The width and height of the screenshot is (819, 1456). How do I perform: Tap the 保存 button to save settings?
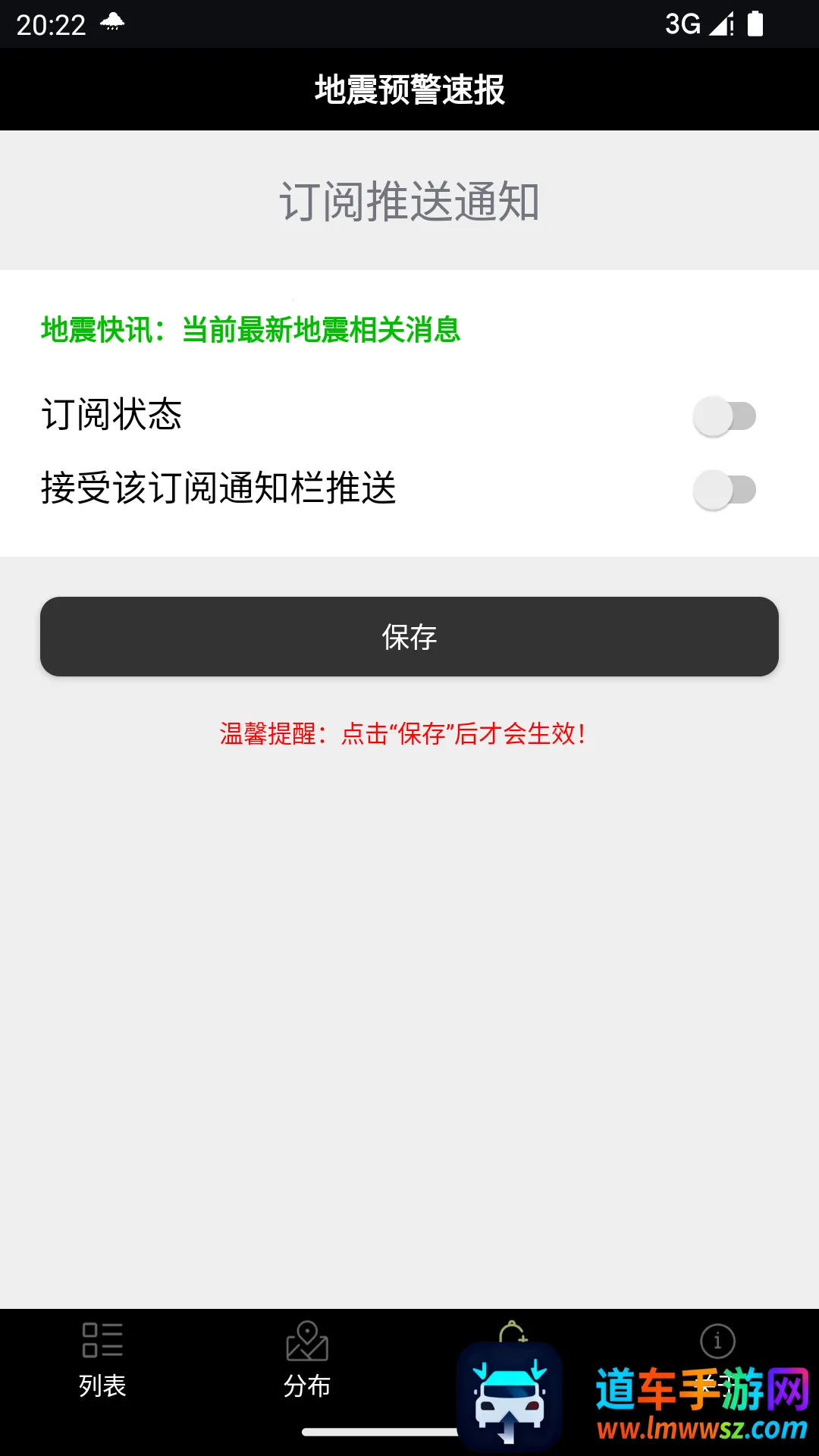pyautogui.click(x=409, y=637)
